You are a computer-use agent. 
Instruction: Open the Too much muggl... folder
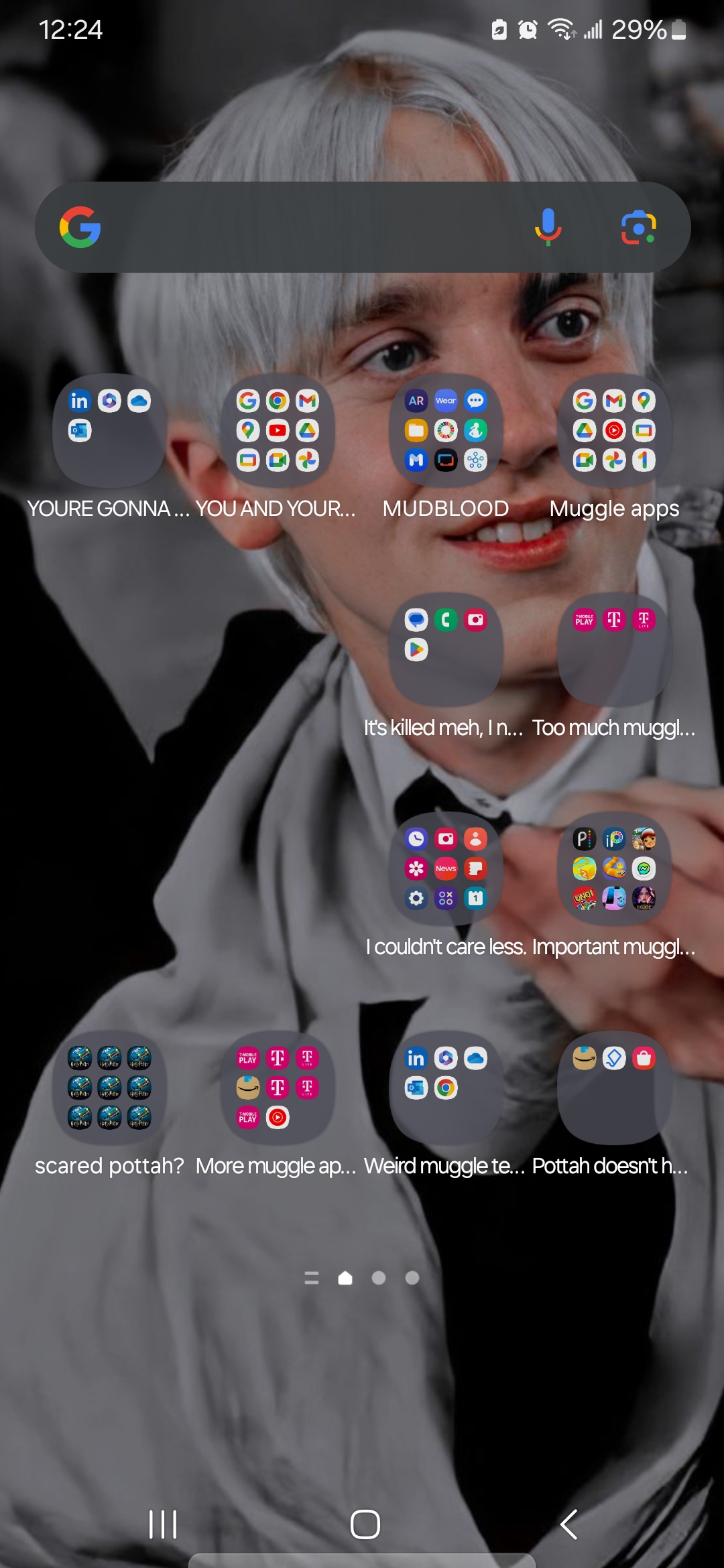pyautogui.click(x=614, y=649)
